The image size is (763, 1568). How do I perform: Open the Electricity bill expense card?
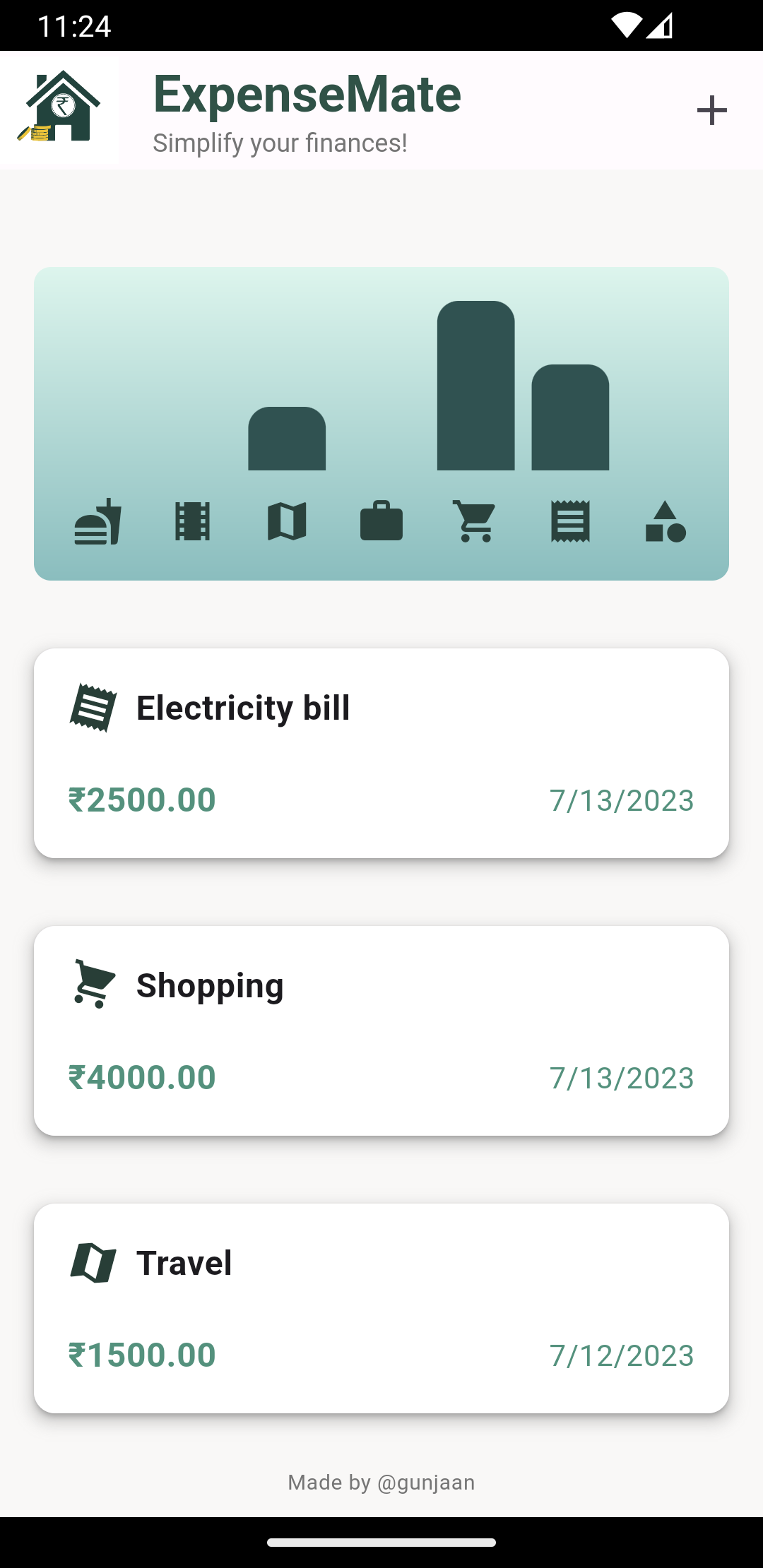(381, 752)
